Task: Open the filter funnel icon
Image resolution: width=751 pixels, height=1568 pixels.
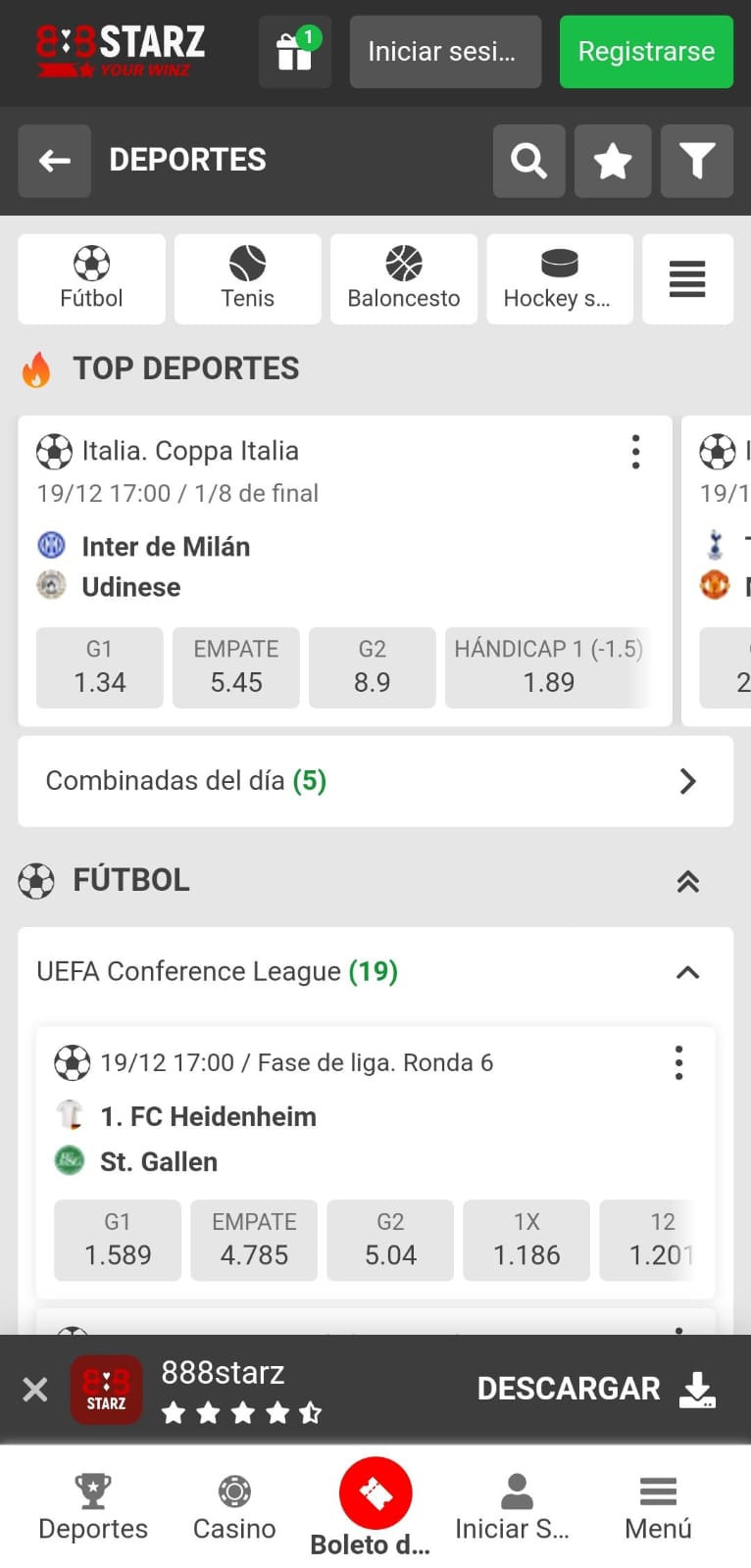Action: coord(697,161)
